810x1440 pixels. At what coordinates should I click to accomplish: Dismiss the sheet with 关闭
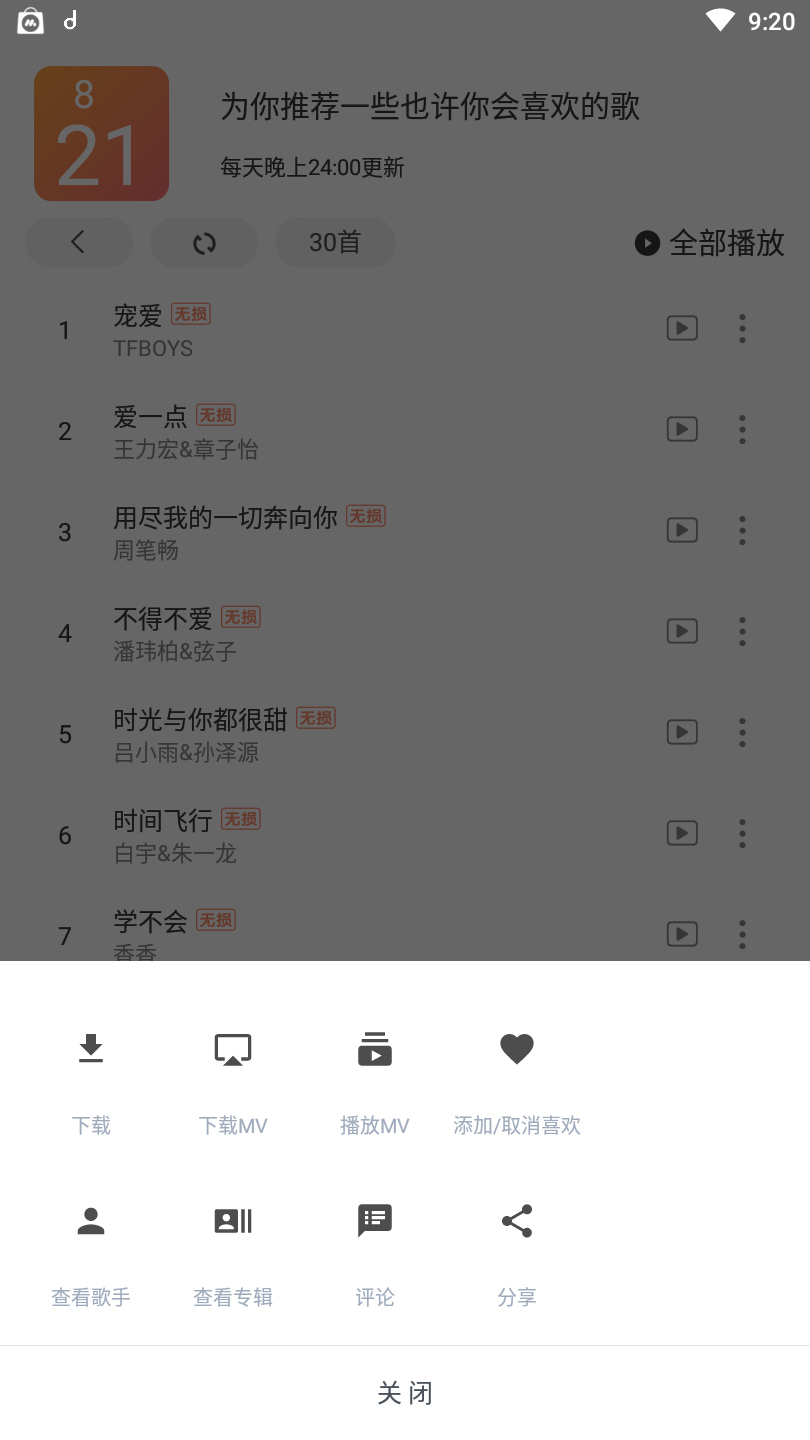coord(405,1392)
